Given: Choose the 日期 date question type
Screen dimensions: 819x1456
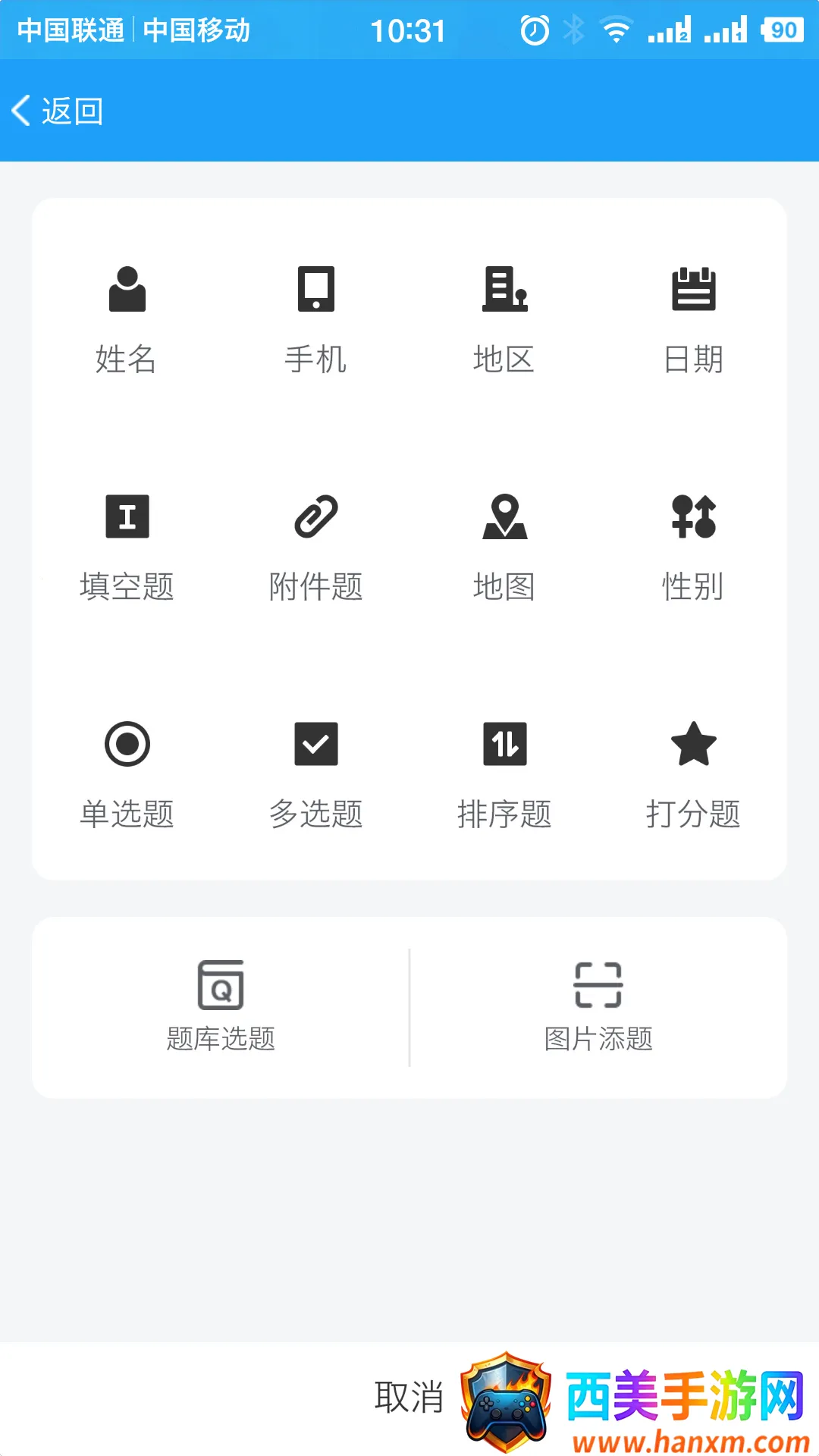Looking at the screenshot, I should 693,318.
